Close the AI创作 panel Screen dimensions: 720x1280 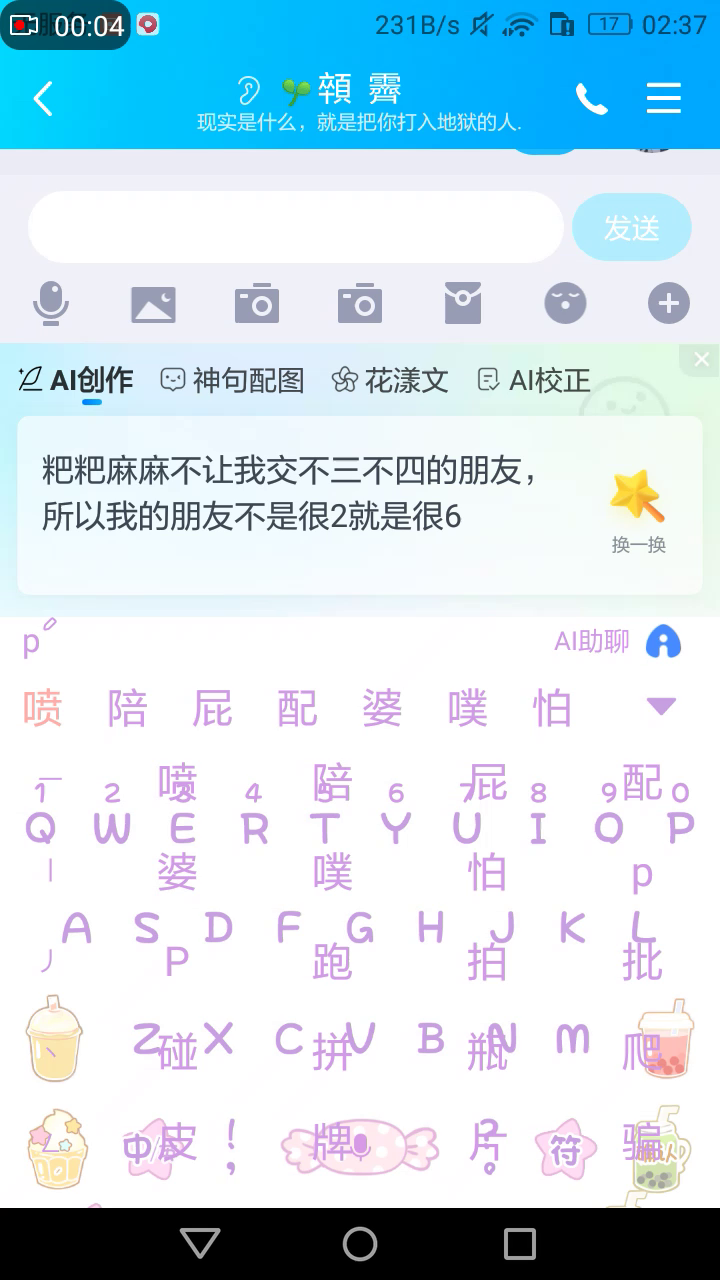point(701,360)
